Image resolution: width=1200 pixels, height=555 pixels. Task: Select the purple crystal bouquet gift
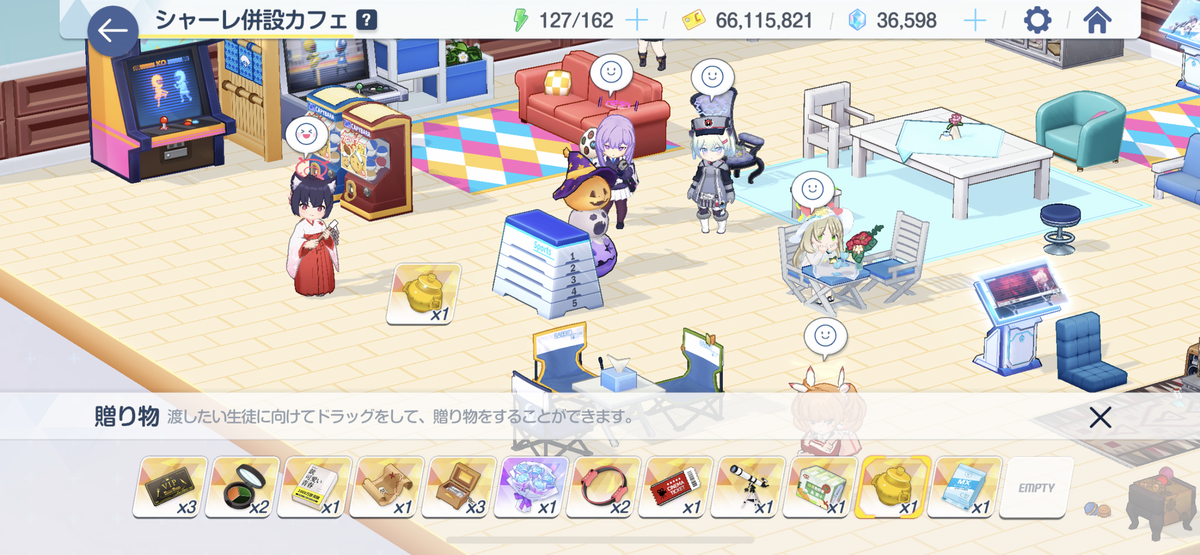click(532, 487)
